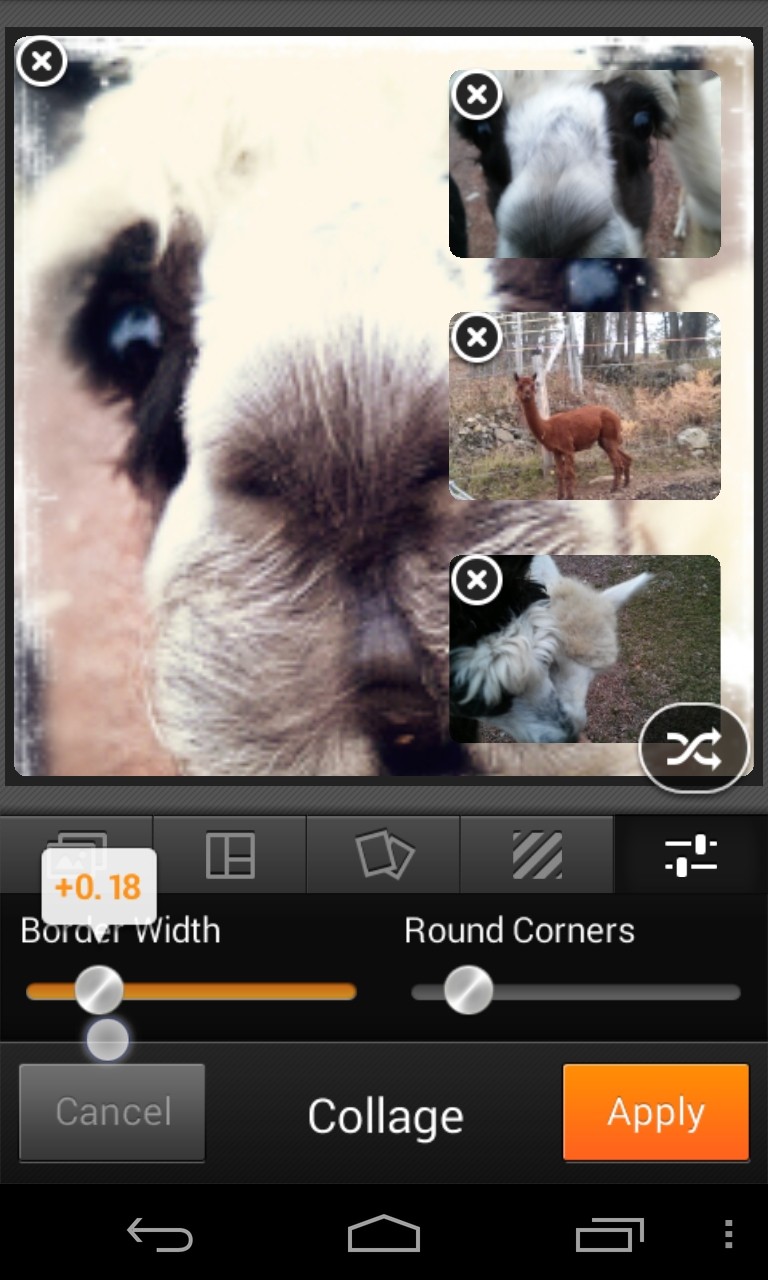This screenshot has height=1280, width=768.
Task: Remove the top llama face photo
Action: click(477, 95)
